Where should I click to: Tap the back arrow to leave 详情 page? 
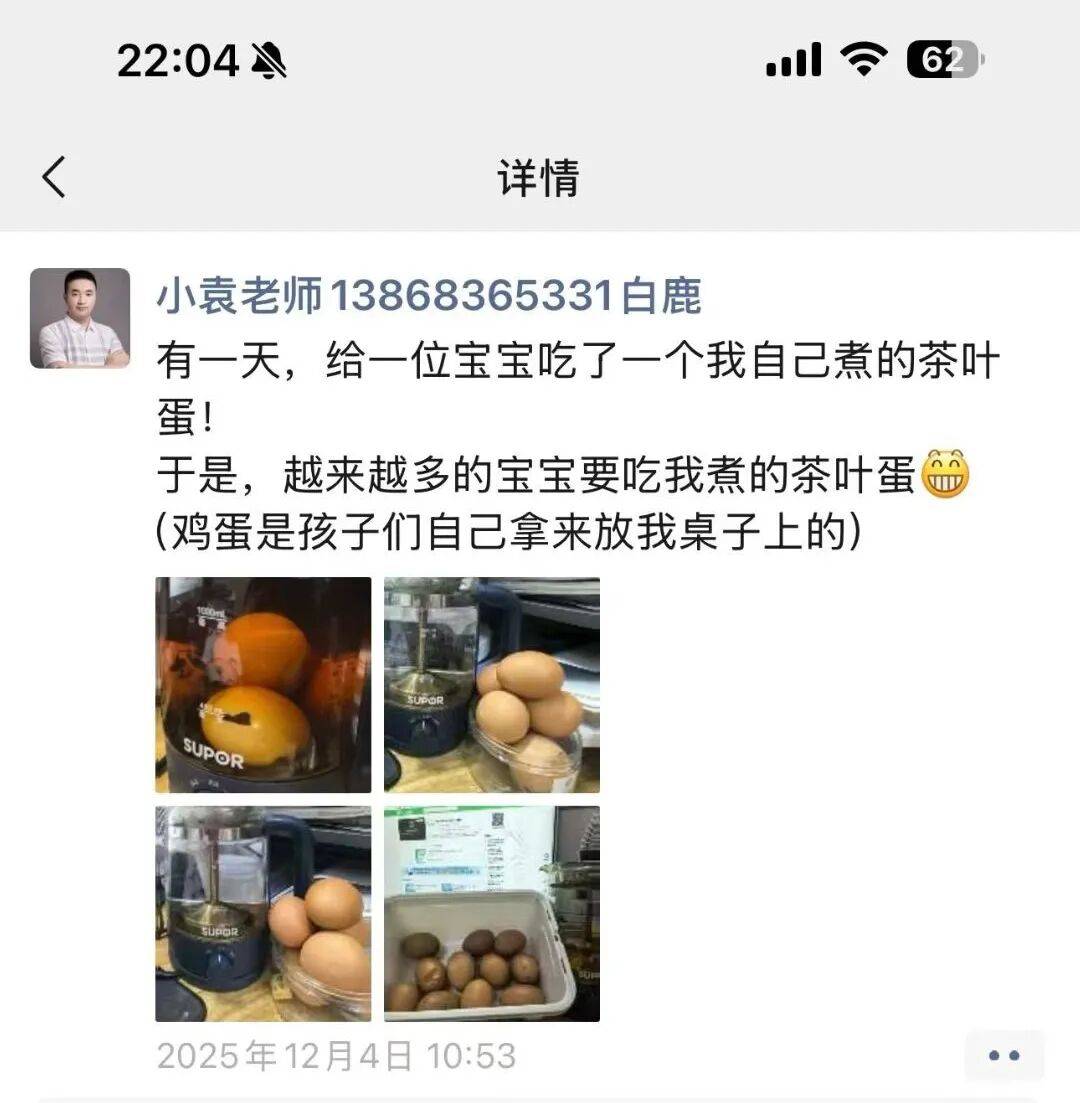pos(55,178)
